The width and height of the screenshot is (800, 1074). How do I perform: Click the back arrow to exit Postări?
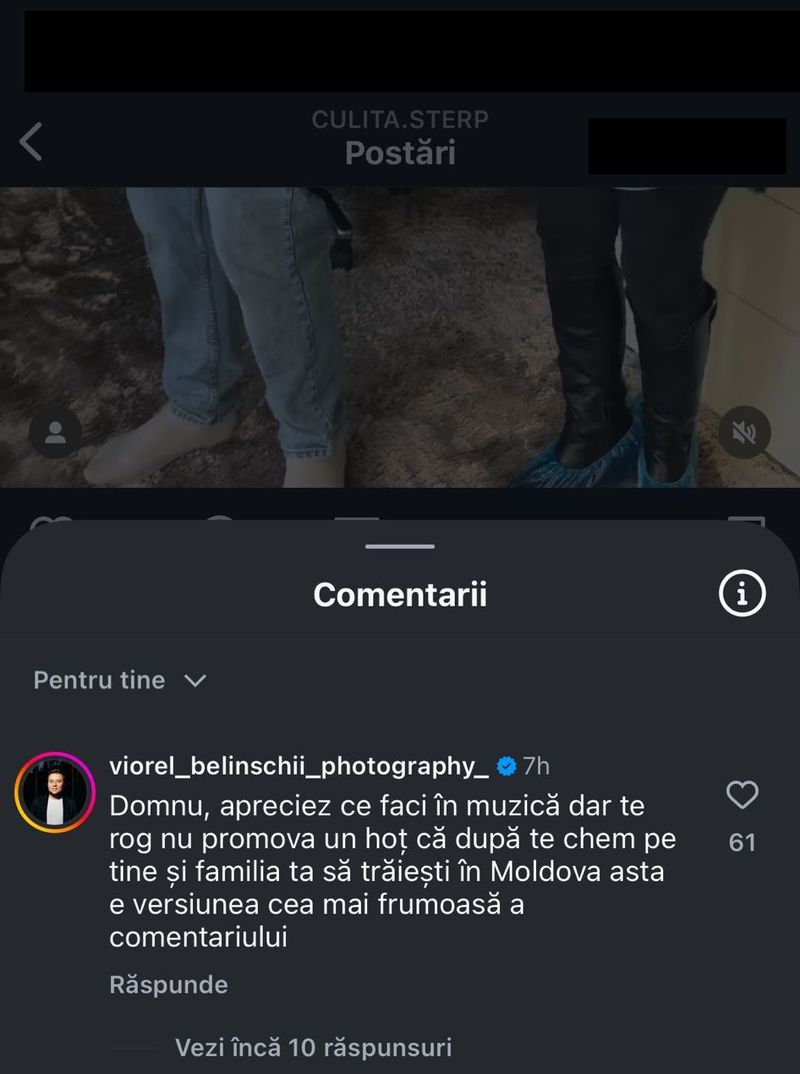[x=29, y=143]
